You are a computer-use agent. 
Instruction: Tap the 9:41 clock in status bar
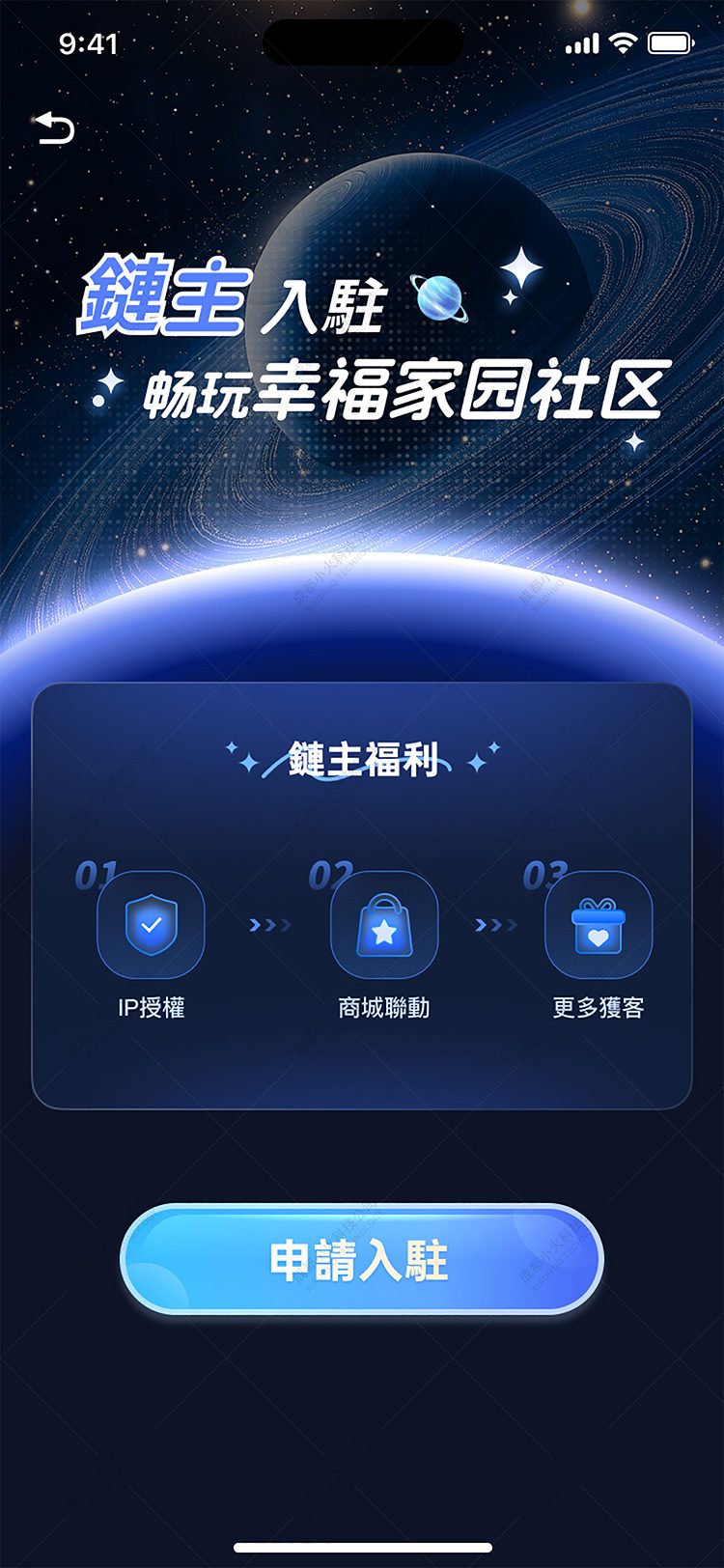pyautogui.click(x=87, y=43)
